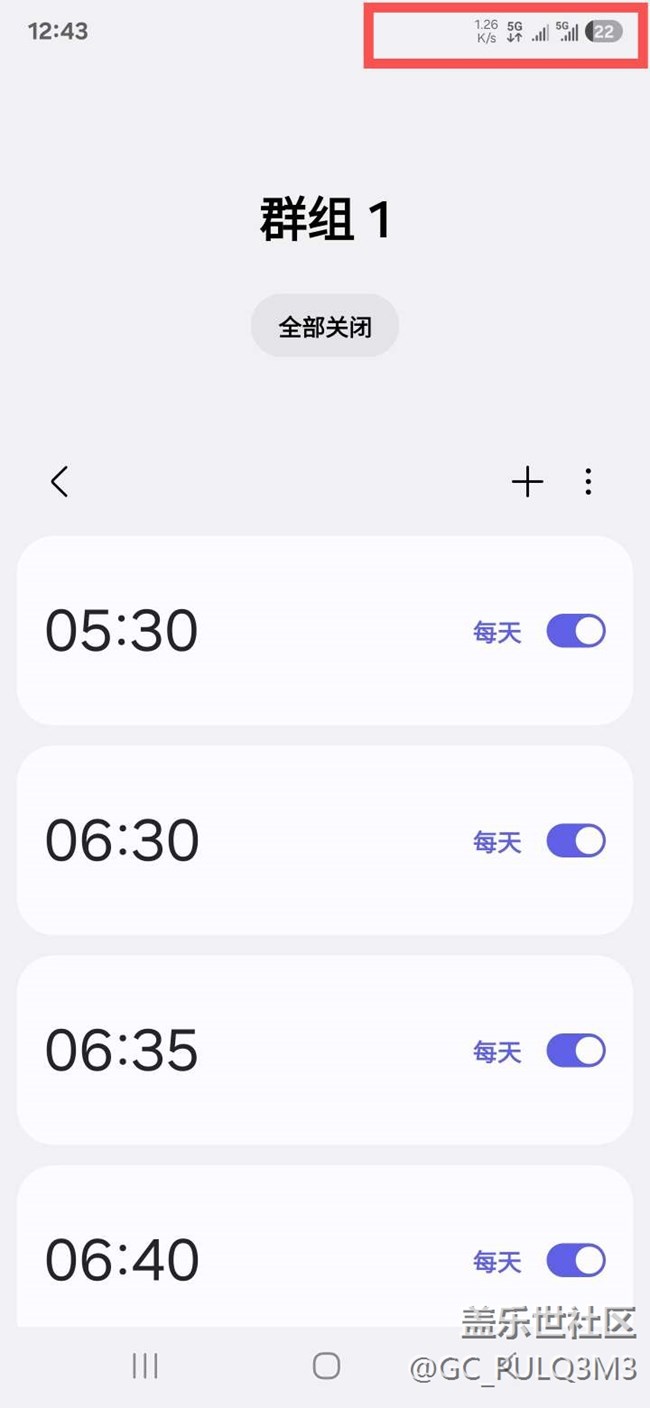Open the 05:30 alarm

(325, 630)
